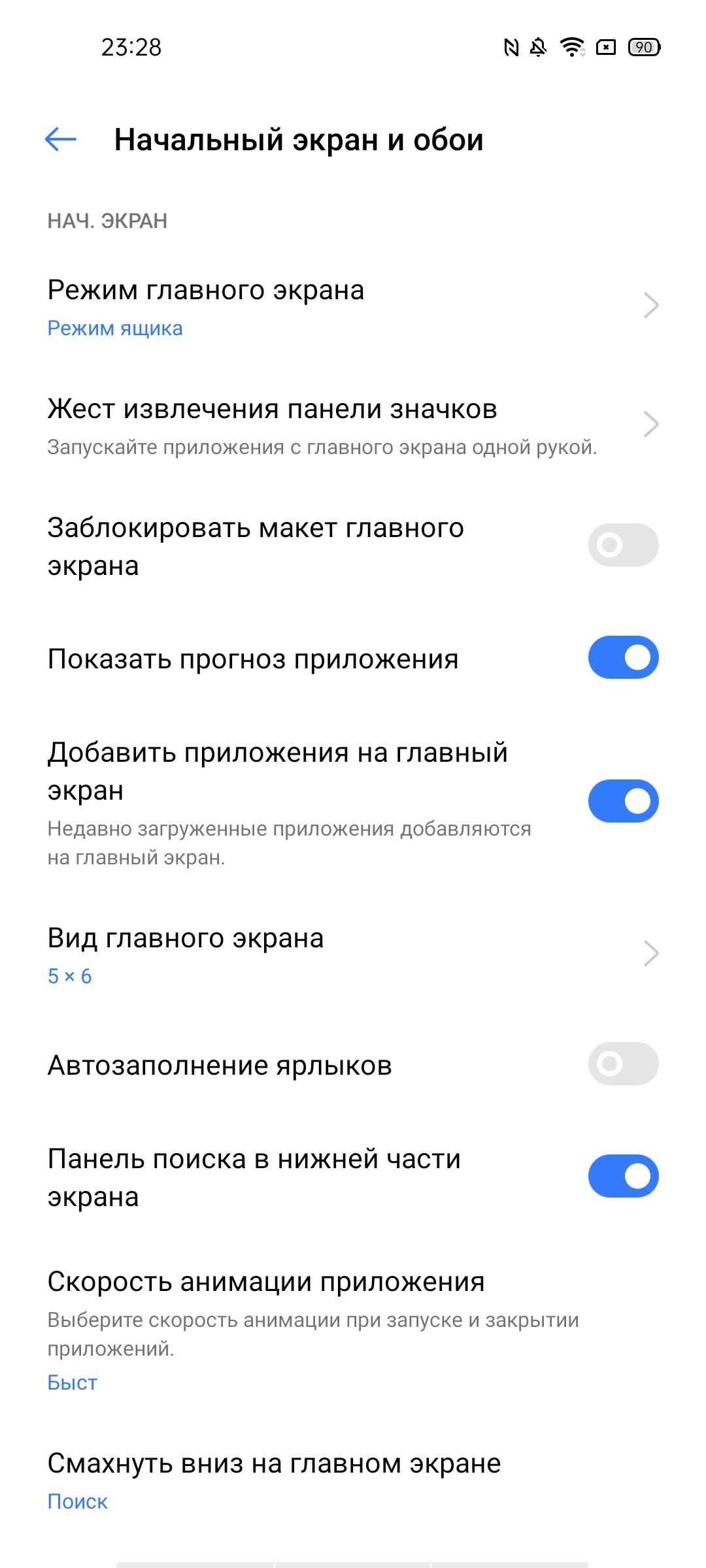The height and width of the screenshot is (1568, 706).
Task: Enable Автозаполнение ярлыков switch
Action: 623,1064
